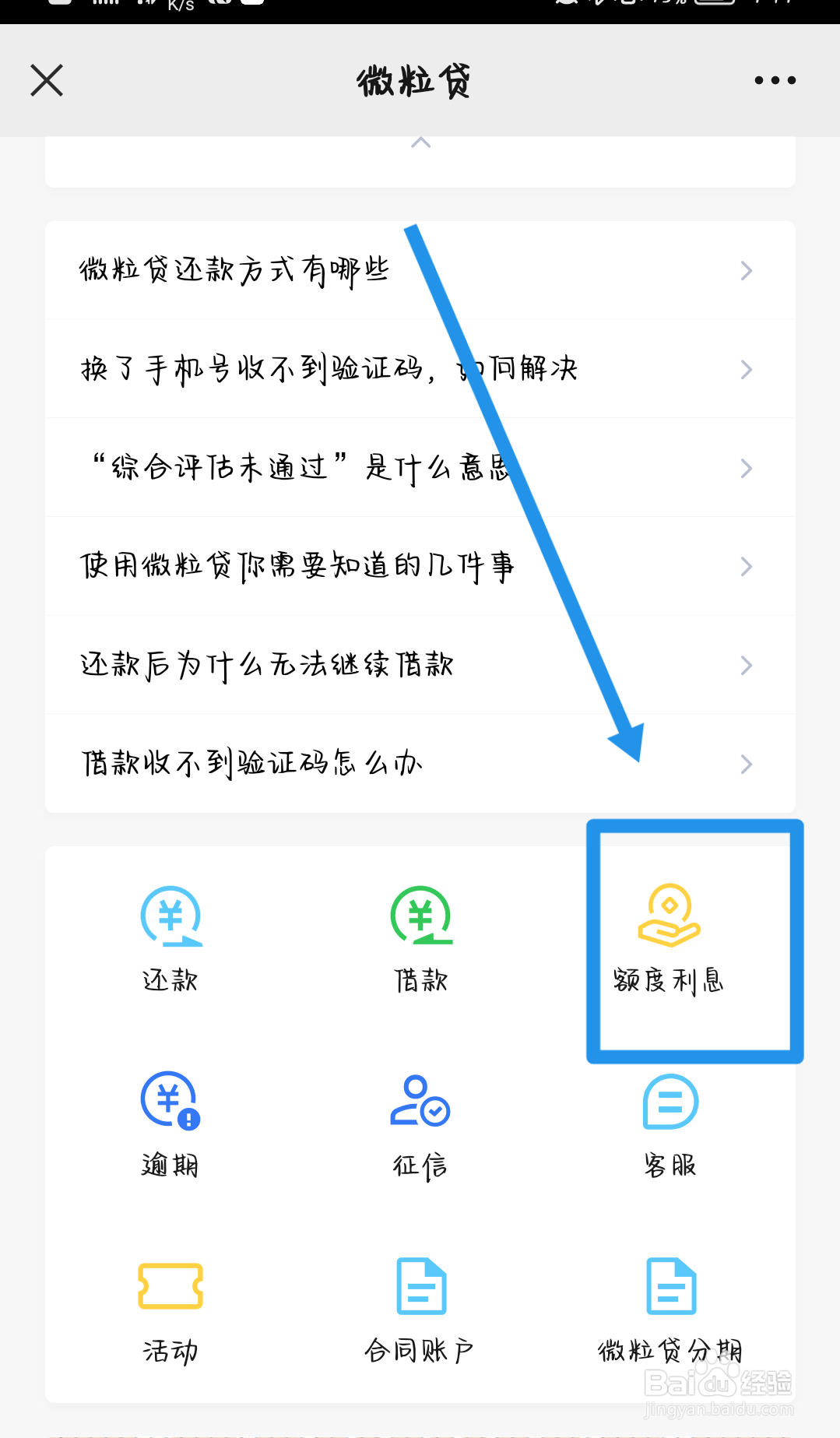Collapse the top panel with the chevron
This screenshot has width=840, height=1438.
tap(420, 142)
